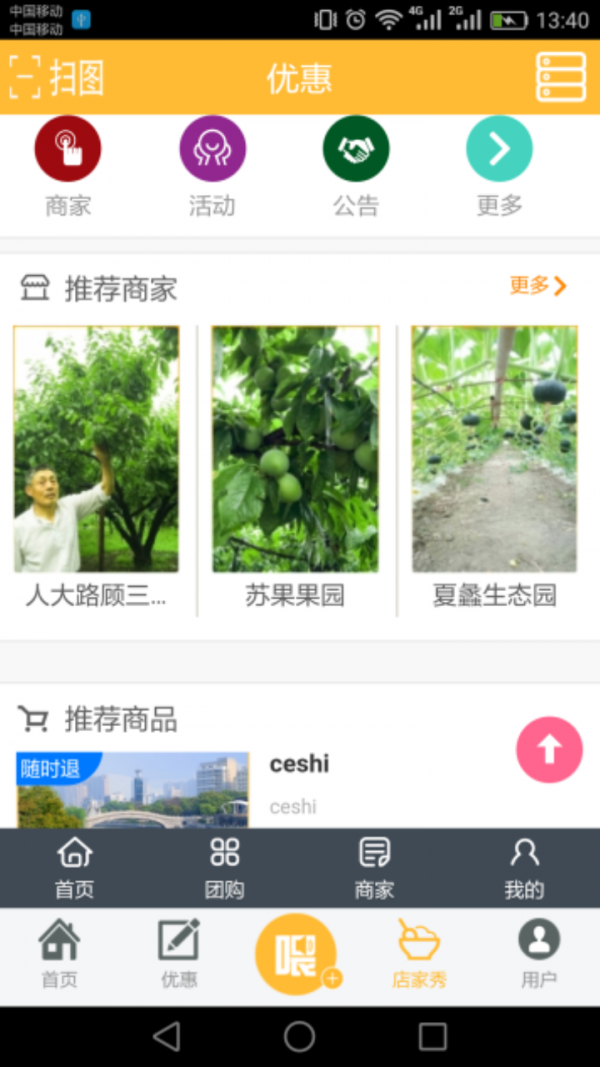Image resolution: width=600 pixels, height=1067 pixels.
Task: Select 优惠 in the bottom navigation
Action: [179, 955]
